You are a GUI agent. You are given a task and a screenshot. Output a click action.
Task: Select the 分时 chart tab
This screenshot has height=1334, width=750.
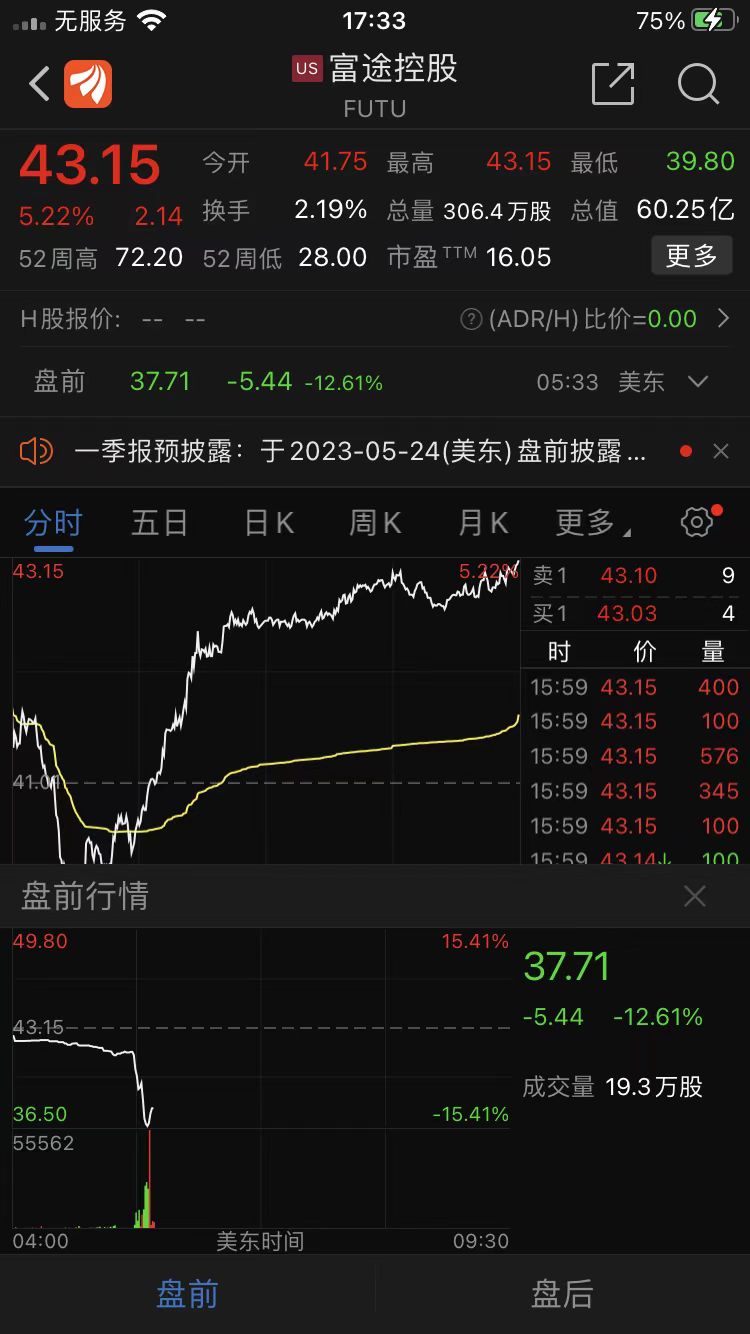pyautogui.click(x=53, y=522)
